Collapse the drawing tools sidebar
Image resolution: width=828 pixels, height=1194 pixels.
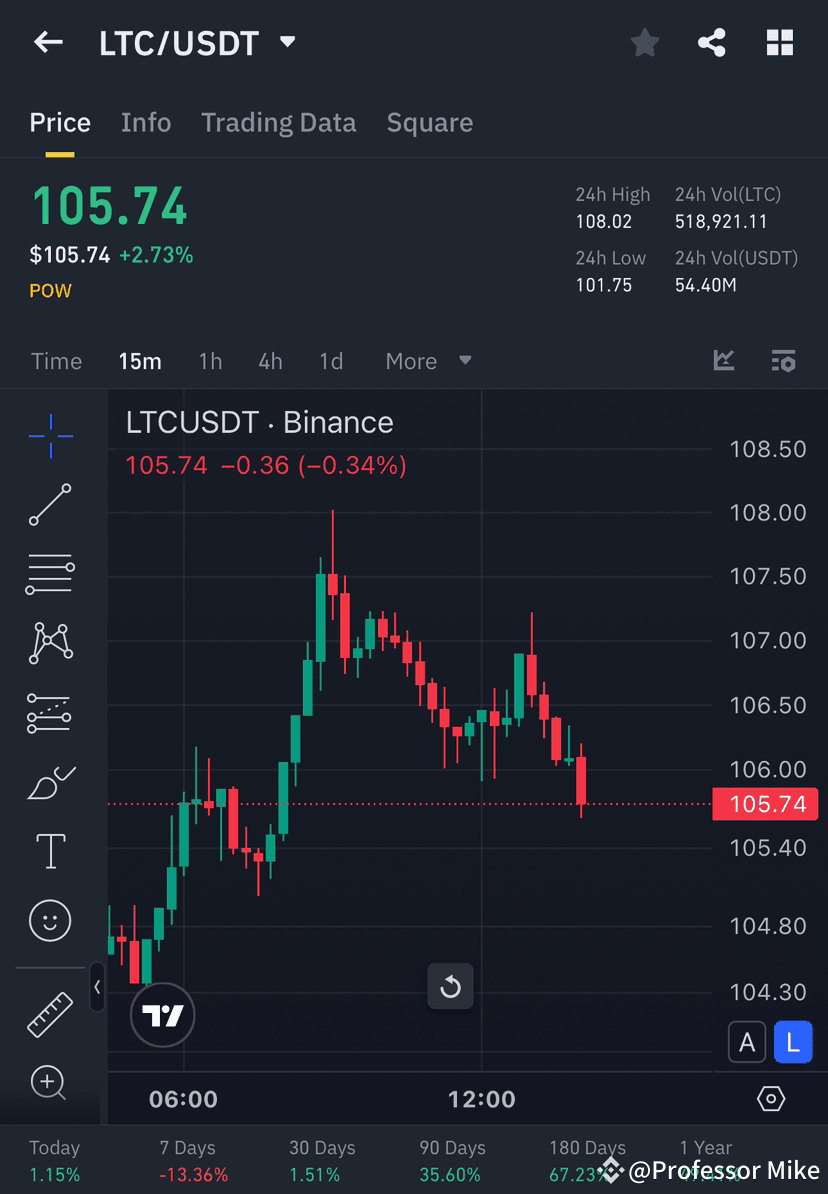click(x=97, y=988)
